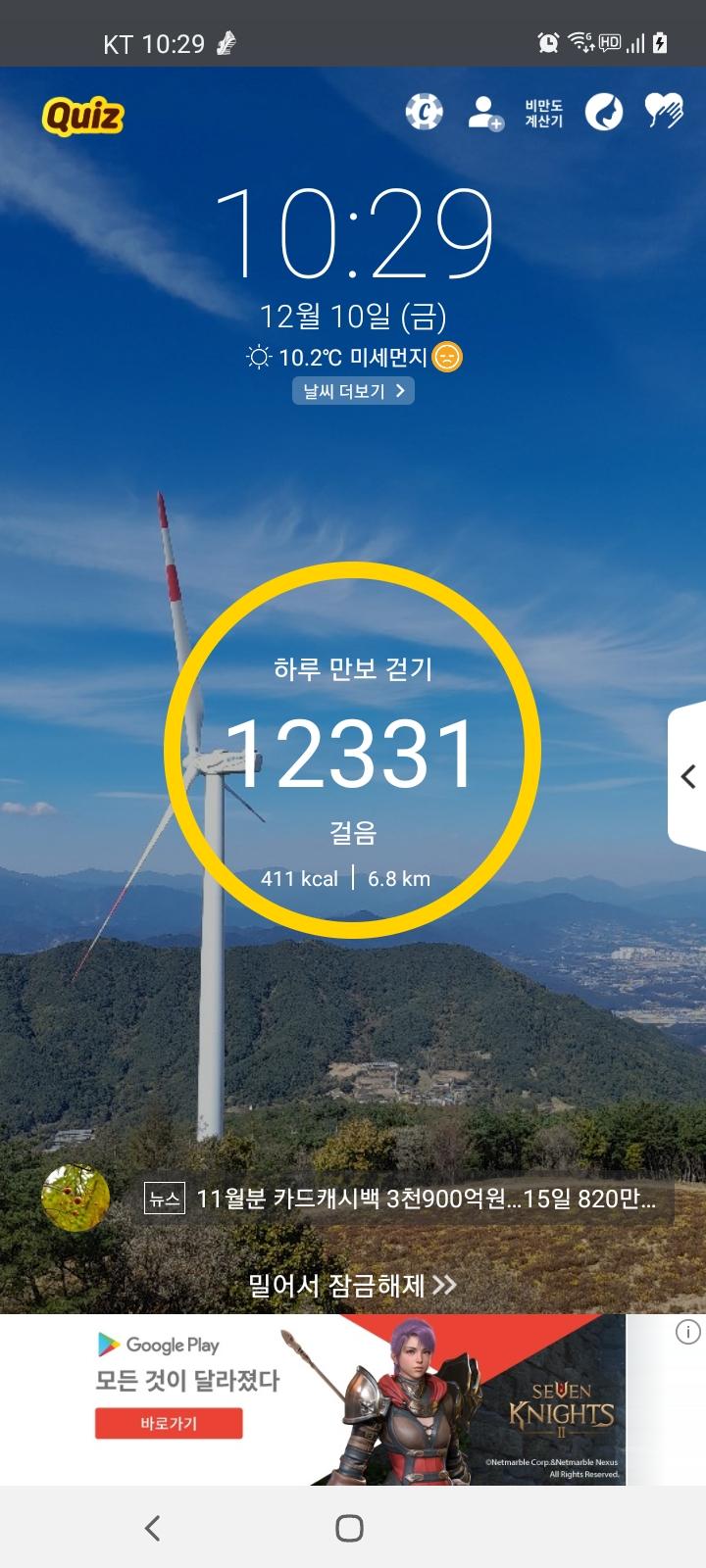Screen dimensions: 706x1568
Task: Tap the flame icon in top bar
Action: pos(604,113)
